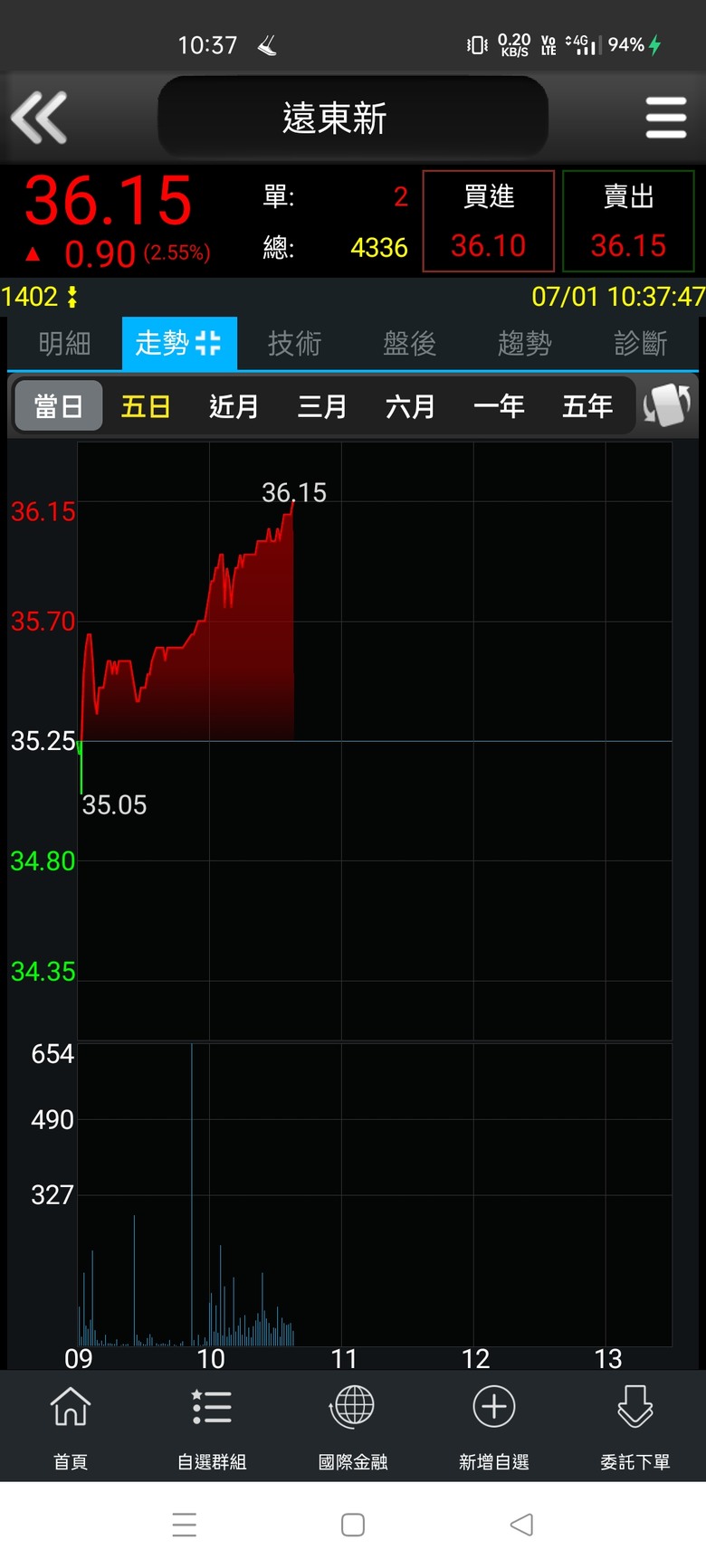Open the hamburger menu

click(x=666, y=118)
